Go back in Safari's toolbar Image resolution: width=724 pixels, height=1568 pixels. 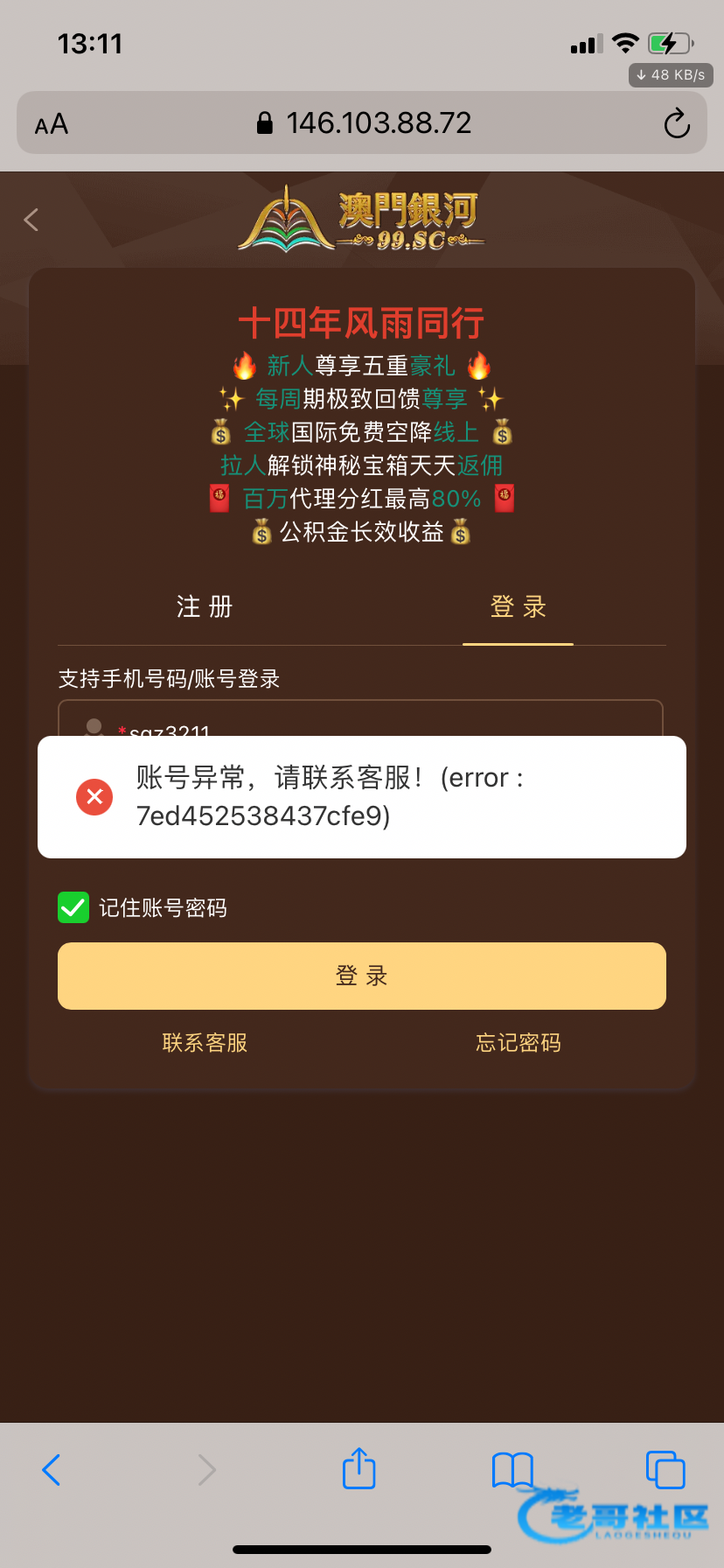[x=52, y=1470]
